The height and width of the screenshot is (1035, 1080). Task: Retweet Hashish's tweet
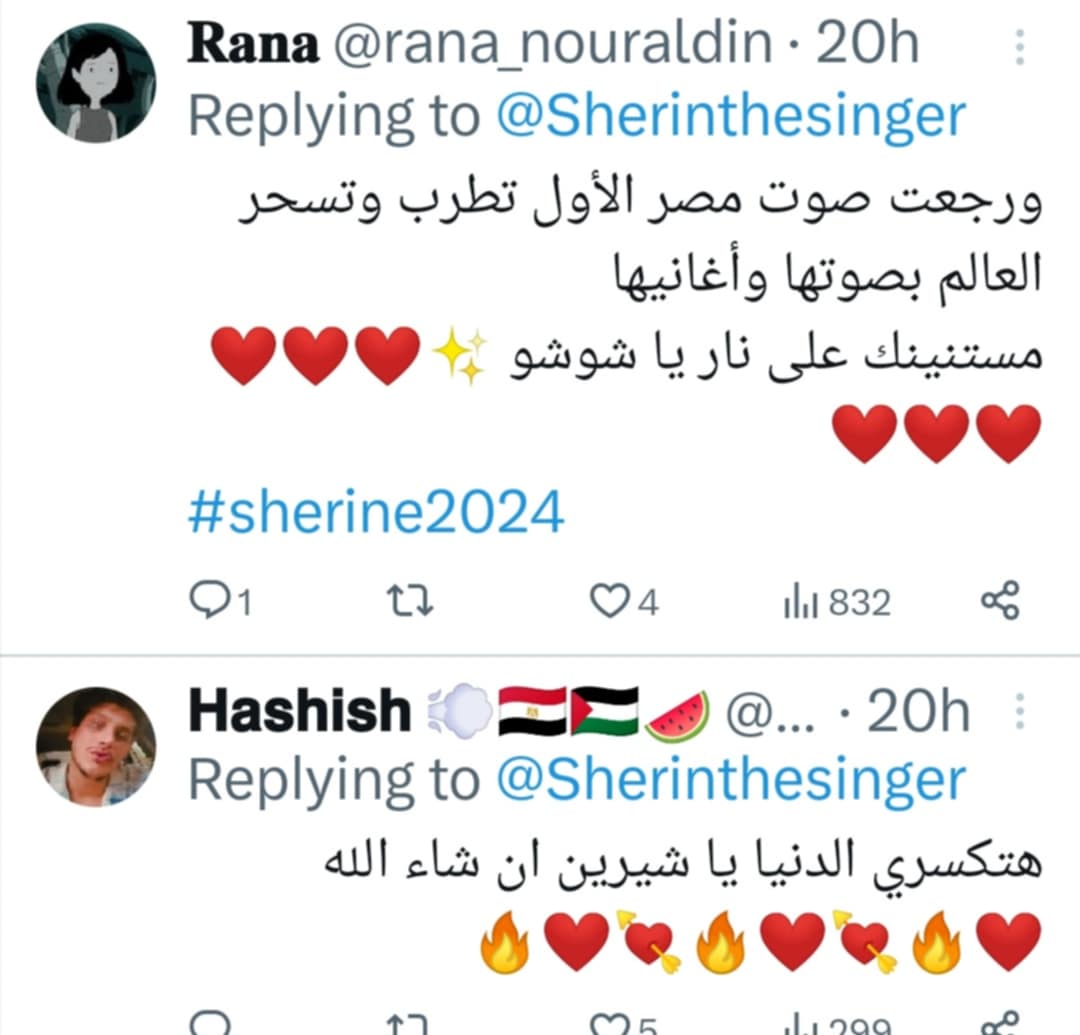click(409, 1024)
